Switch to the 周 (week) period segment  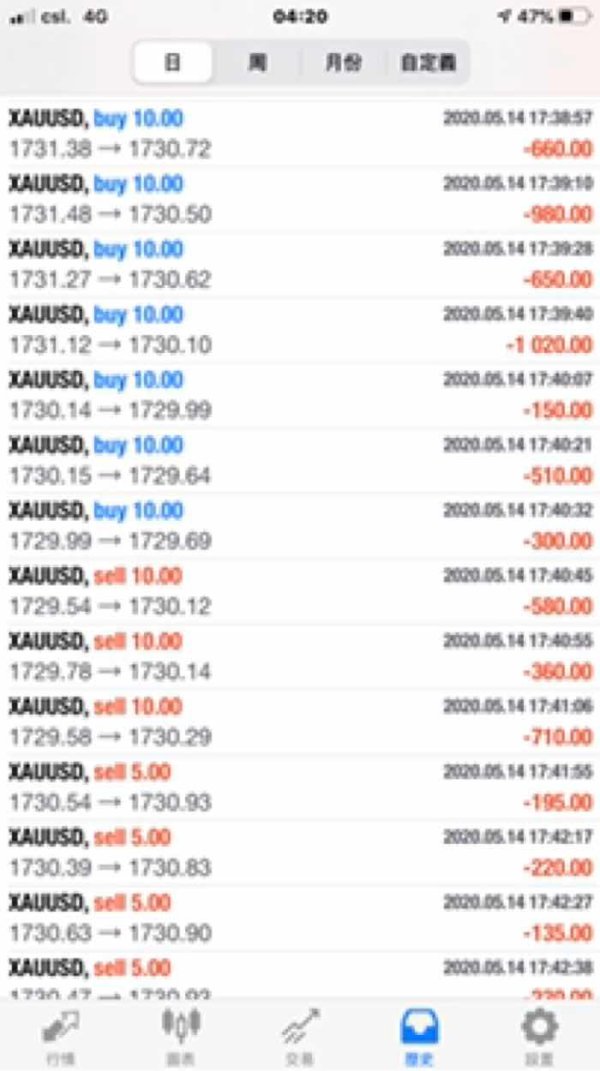point(258,63)
